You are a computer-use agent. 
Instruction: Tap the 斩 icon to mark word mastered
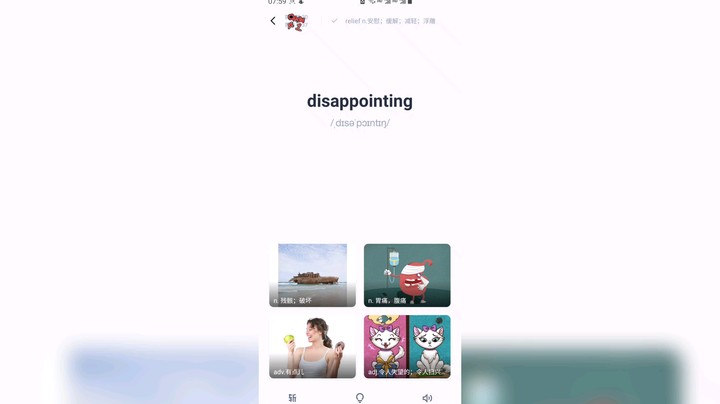click(x=293, y=397)
